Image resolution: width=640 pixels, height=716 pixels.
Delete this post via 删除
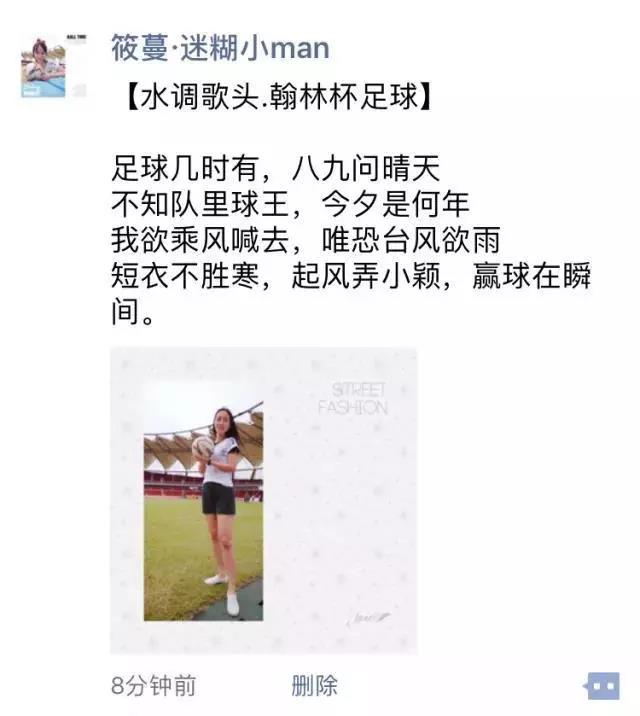[x=314, y=685]
